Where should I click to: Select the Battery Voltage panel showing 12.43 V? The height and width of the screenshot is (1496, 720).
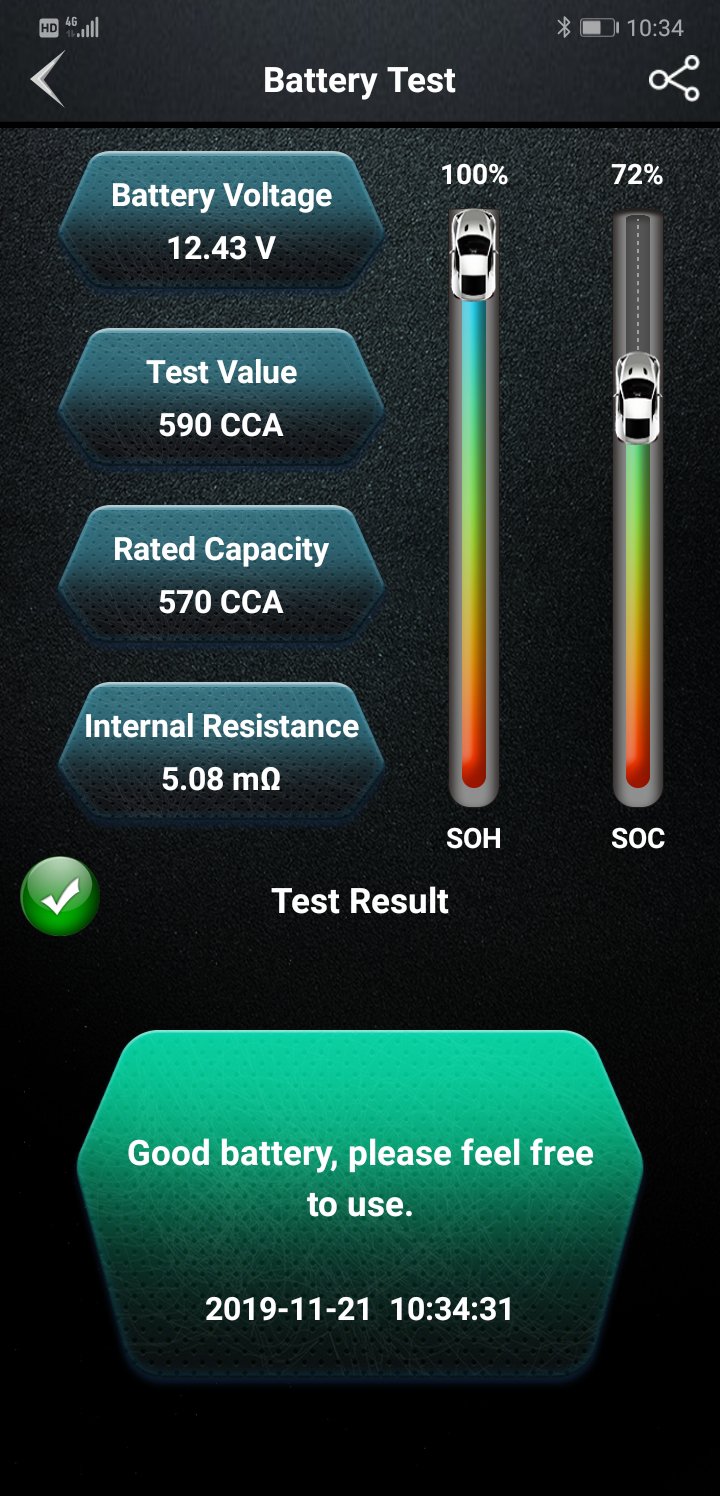coord(222,221)
